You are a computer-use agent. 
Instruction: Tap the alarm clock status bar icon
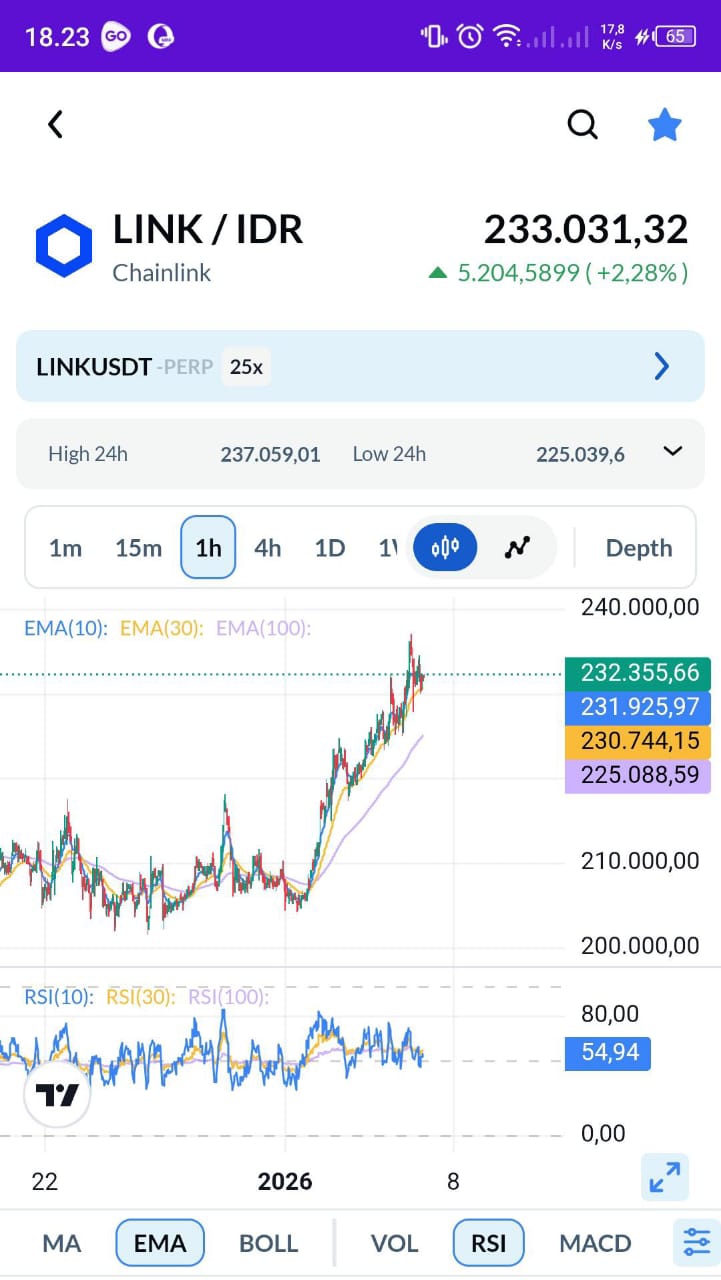point(468,35)
